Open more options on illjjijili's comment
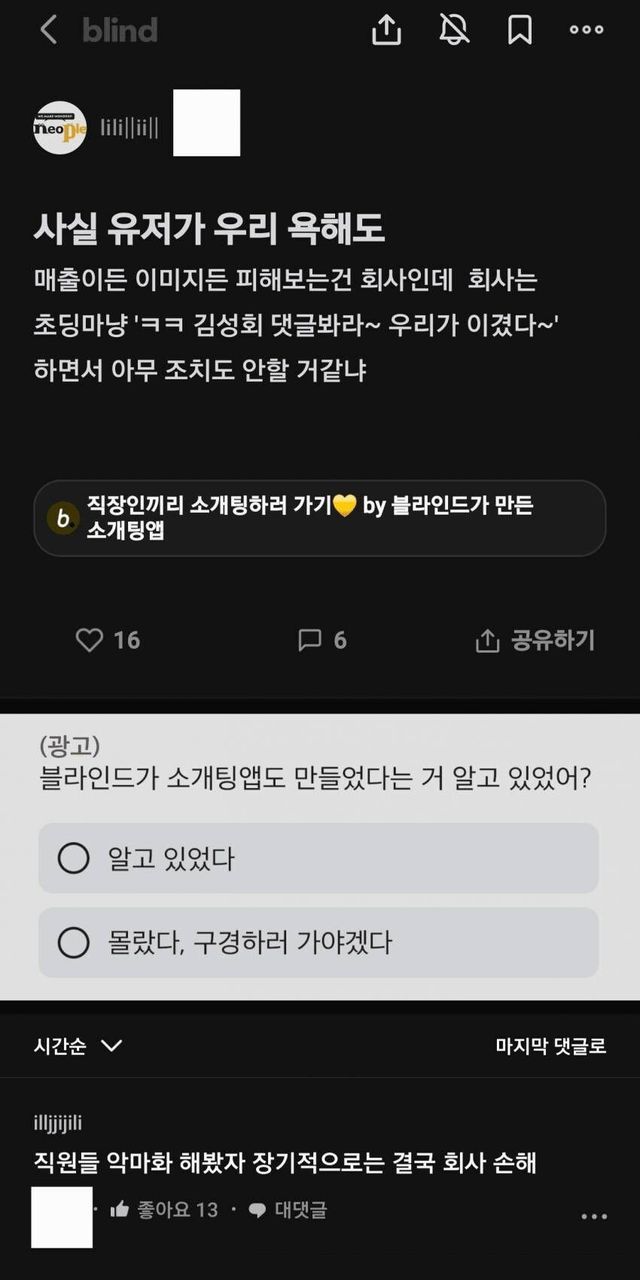Viewport: 640px width, 1280px height. (594, 1217)
